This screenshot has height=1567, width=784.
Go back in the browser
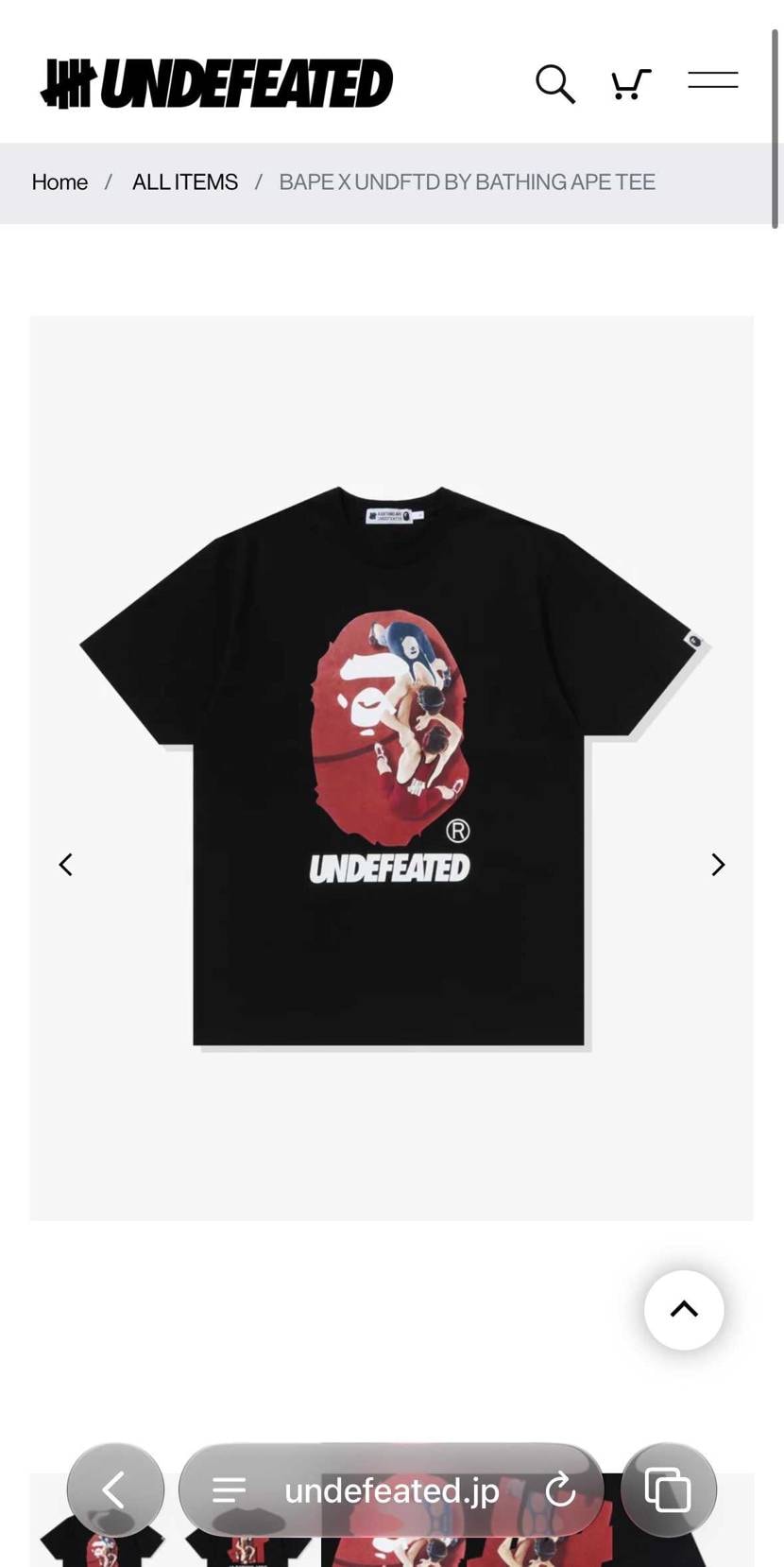click(115, 1490)
